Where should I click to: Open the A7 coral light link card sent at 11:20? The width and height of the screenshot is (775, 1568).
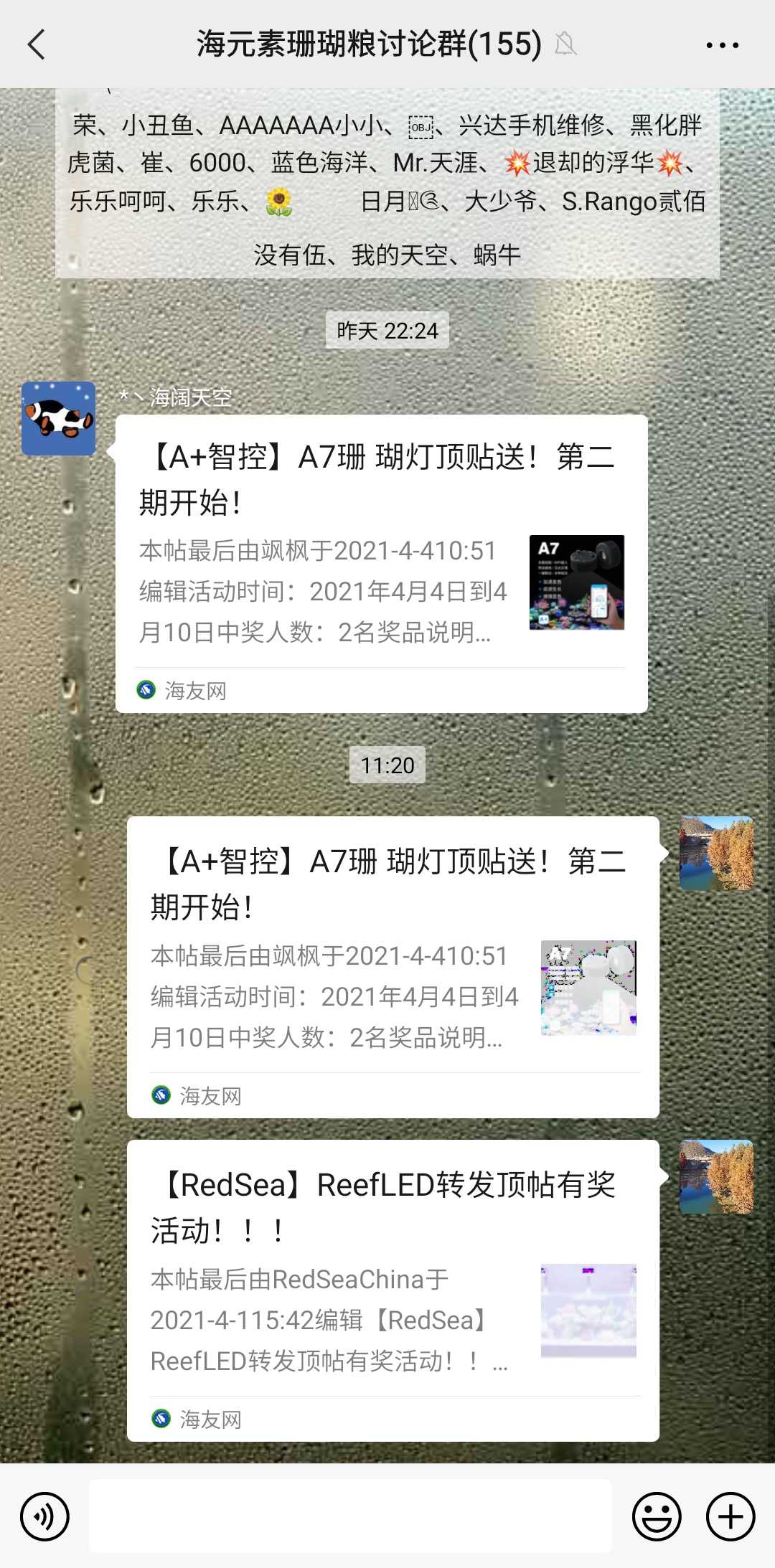(393, 966)
